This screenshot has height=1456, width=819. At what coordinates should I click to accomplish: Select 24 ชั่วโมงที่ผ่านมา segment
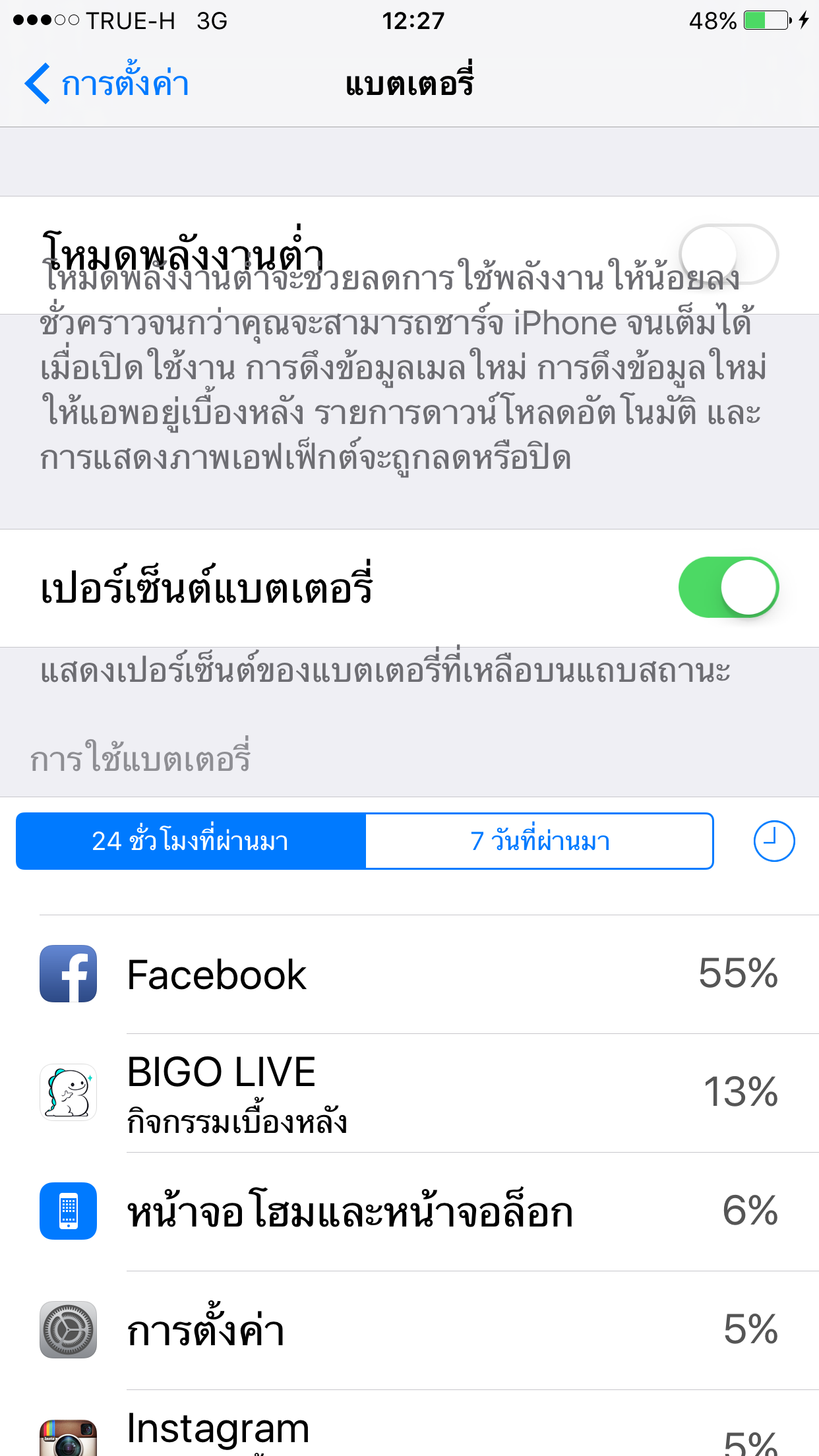pos(191,841)
